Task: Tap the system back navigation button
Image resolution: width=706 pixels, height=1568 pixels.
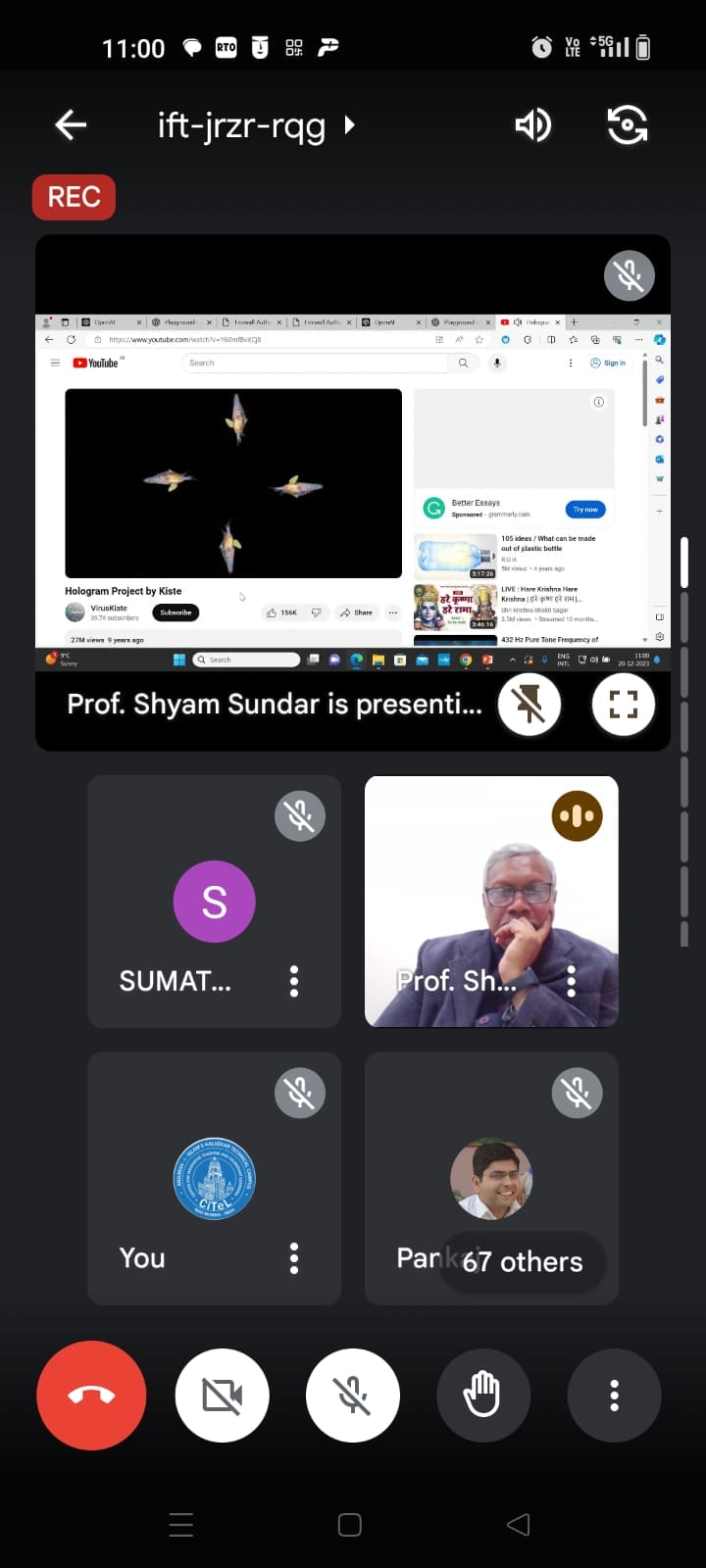Action: point(519,1525)
